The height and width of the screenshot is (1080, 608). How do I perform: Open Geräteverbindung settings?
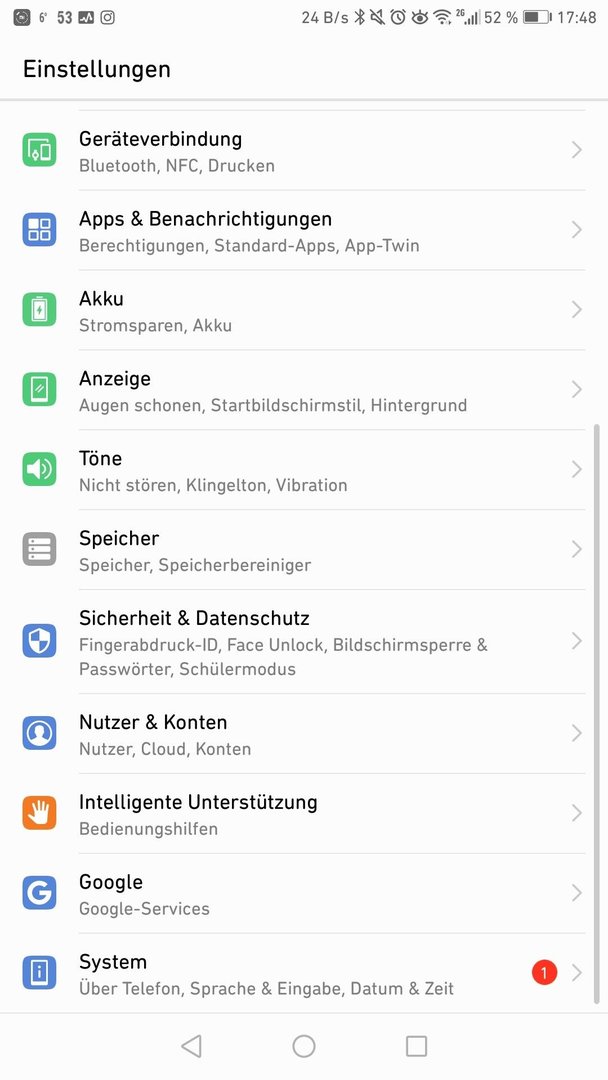click(x=304, y=150)
